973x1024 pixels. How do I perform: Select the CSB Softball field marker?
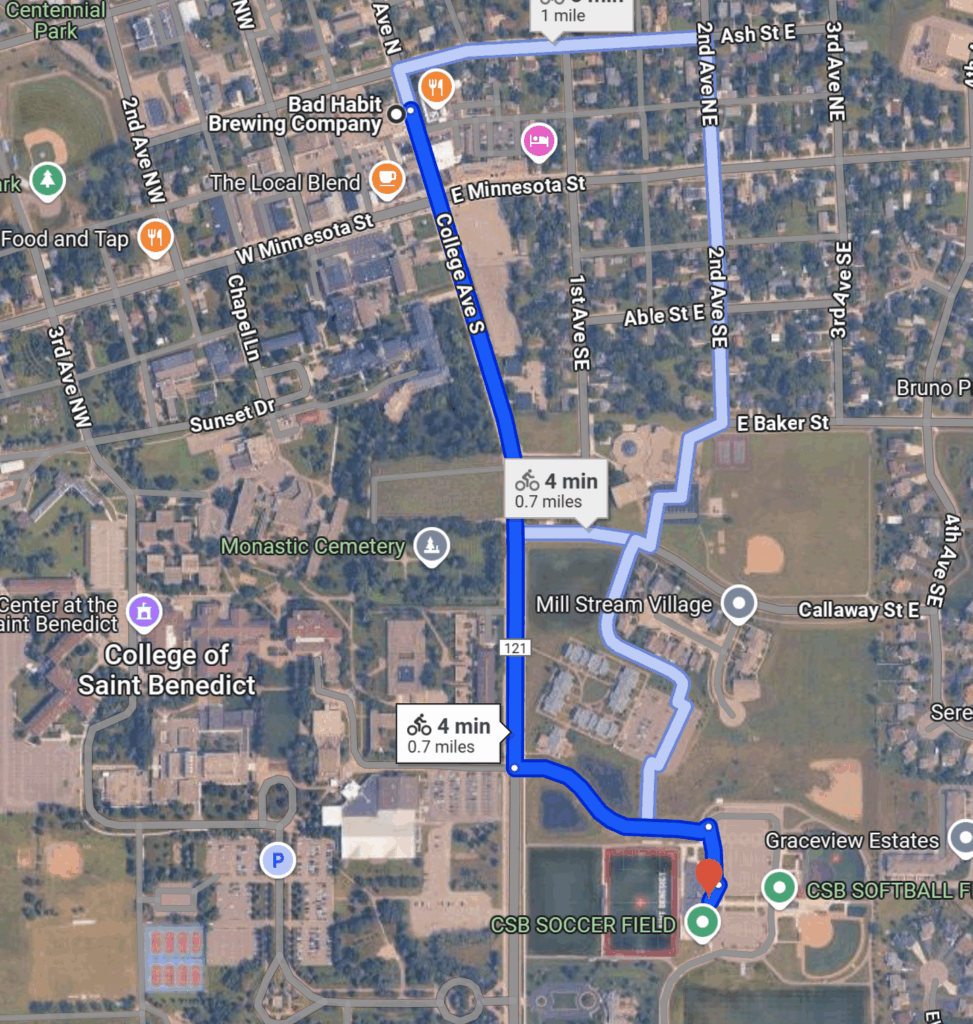click(x=778, y=886)
